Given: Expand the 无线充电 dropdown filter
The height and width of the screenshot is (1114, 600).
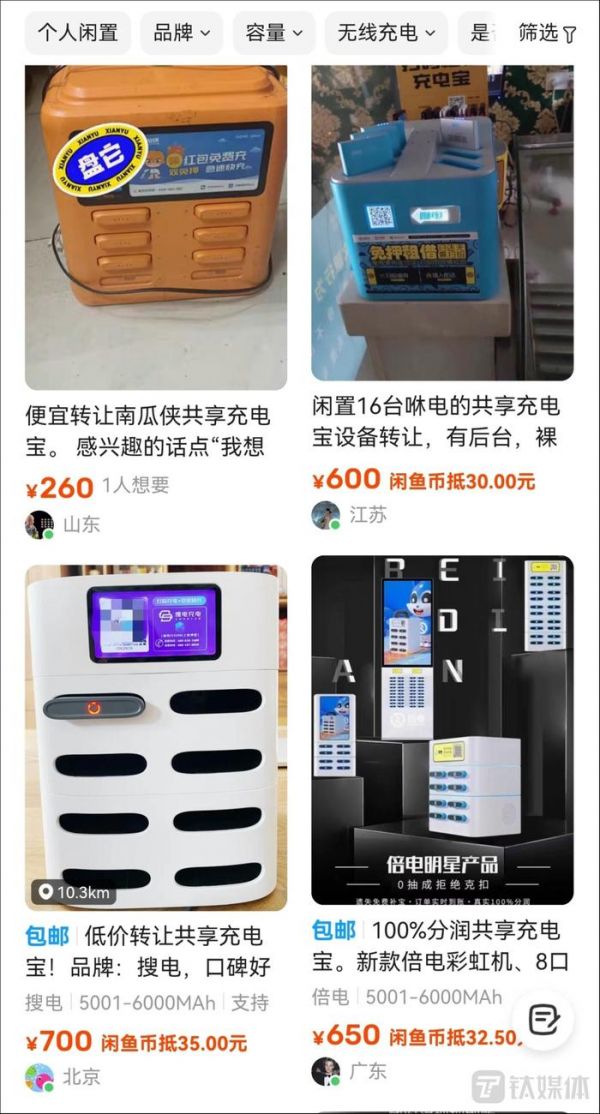Looking at the screenshot, I should click(386, 33).
